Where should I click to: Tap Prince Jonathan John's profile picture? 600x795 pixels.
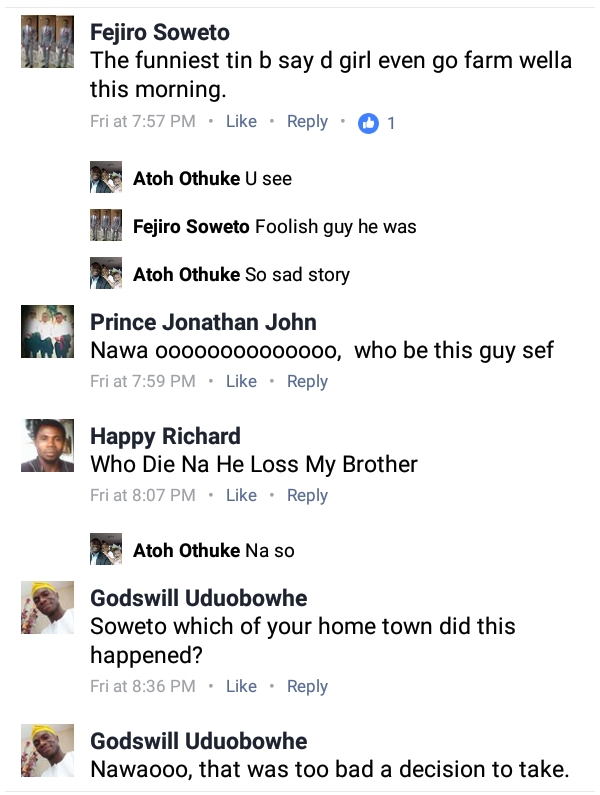coord(47,332)
